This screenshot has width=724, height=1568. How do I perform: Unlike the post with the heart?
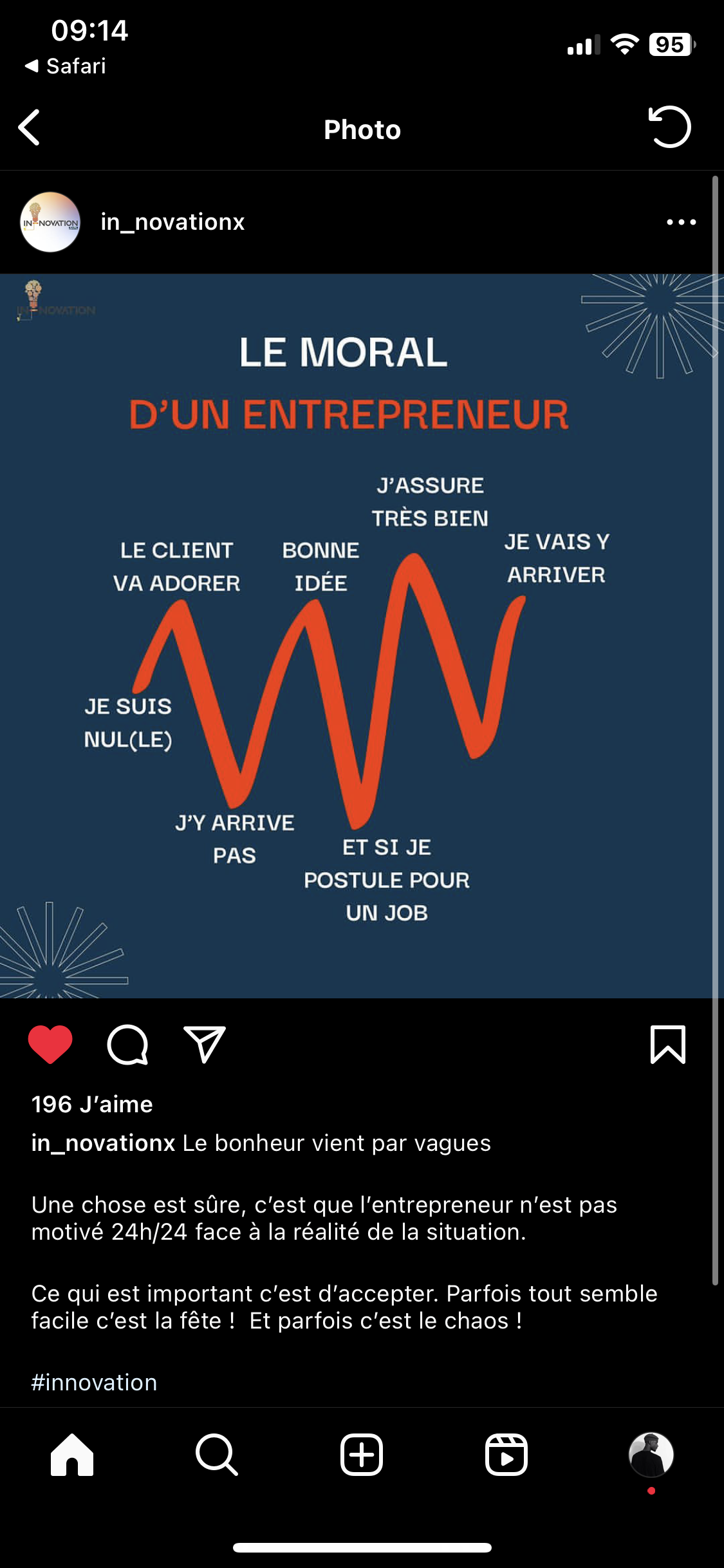pyautogui.click(x=50, y=1044)
